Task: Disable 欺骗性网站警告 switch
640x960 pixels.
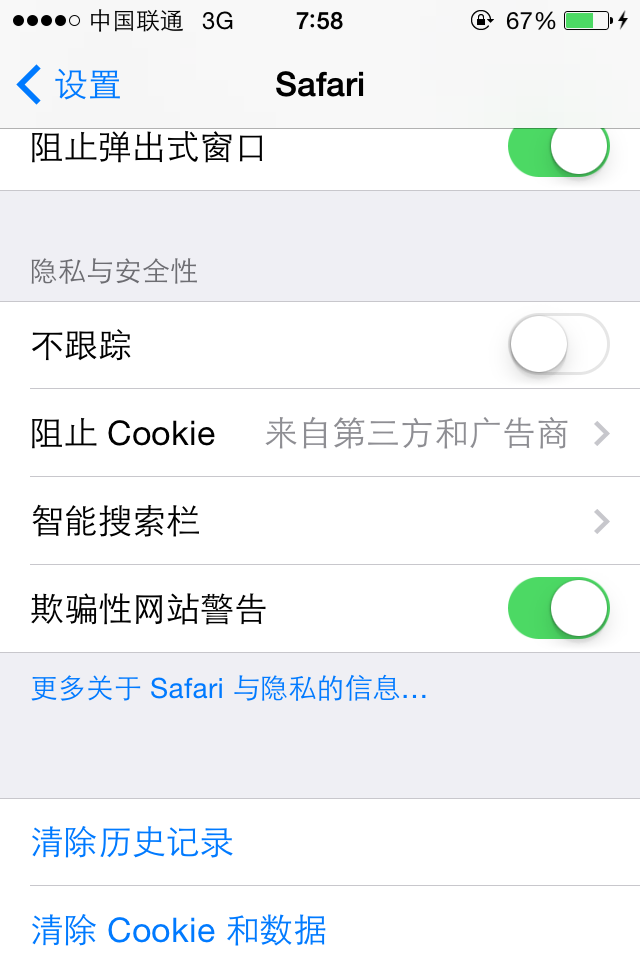Action: [x=558, y=608]
